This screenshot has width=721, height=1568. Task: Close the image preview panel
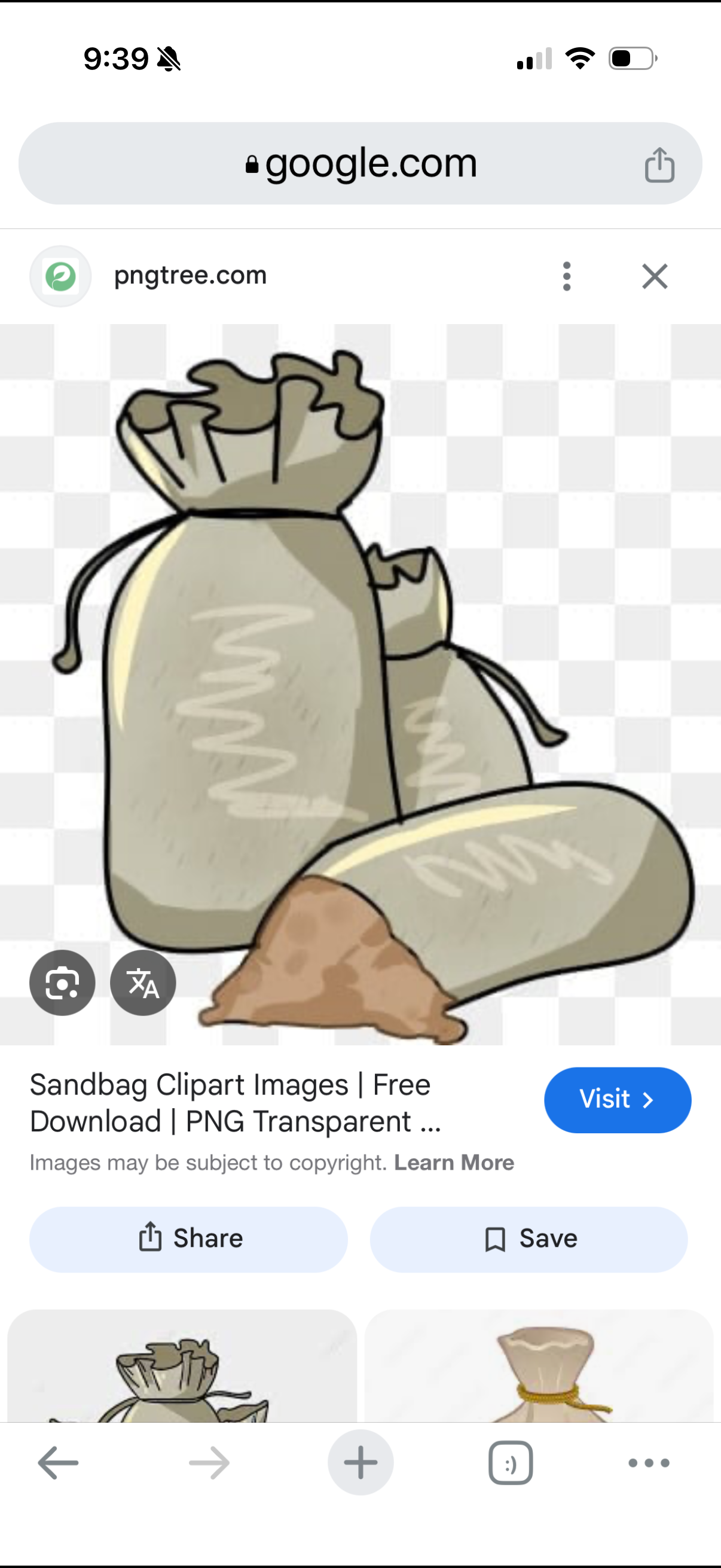[655, 276]
